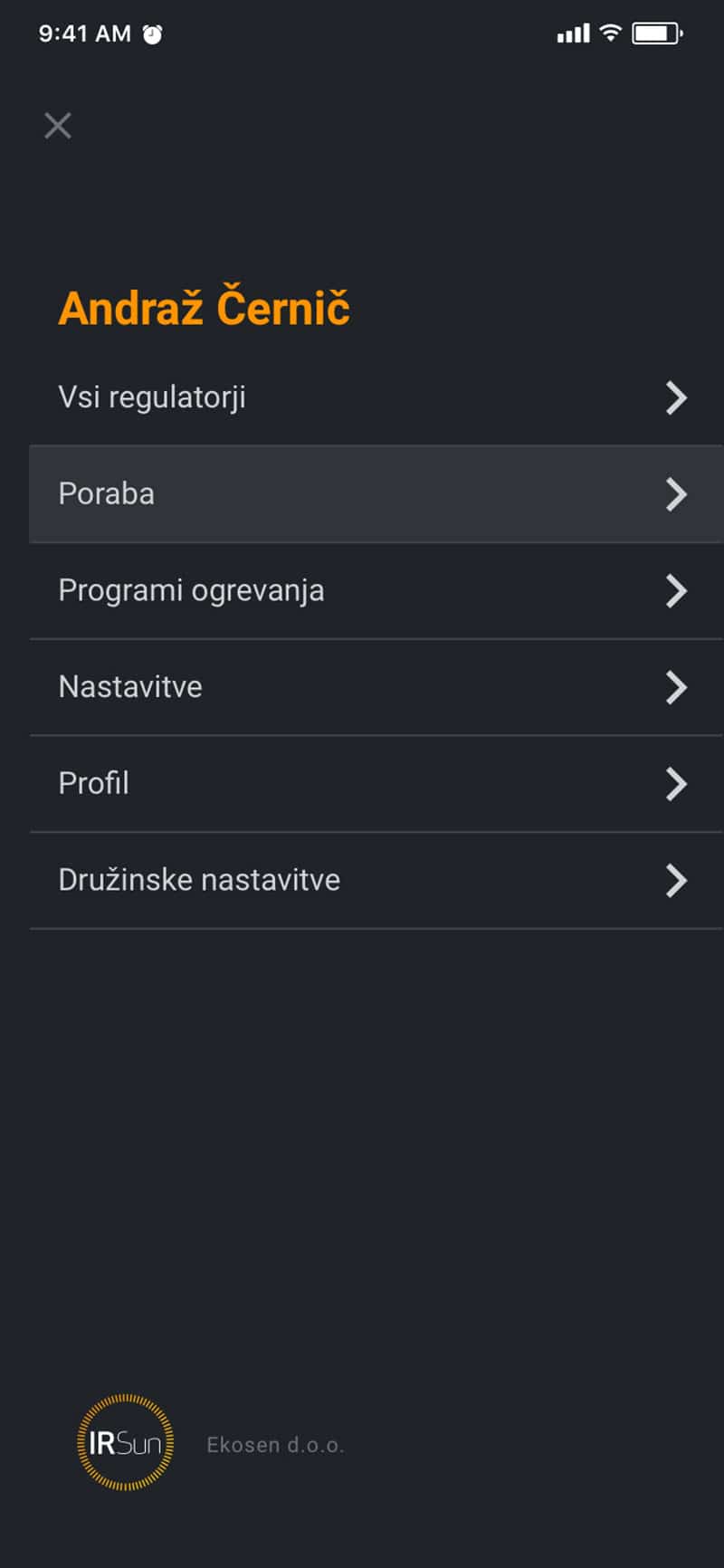Screen dimensions: 724x1568
Task: Open Programi ogrevanja
Action: [x=376, y=591]
